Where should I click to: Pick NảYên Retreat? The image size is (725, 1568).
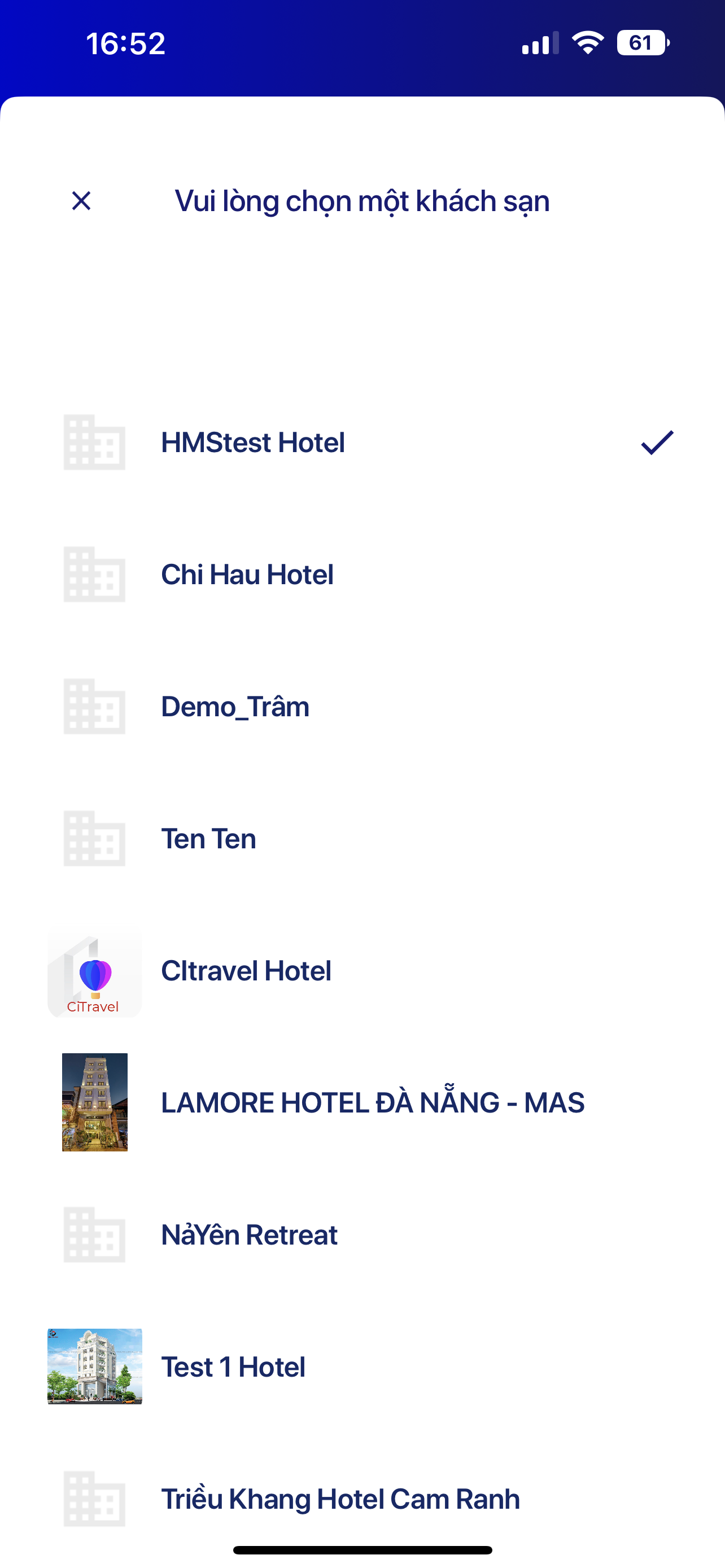(x=249, y=1235)
